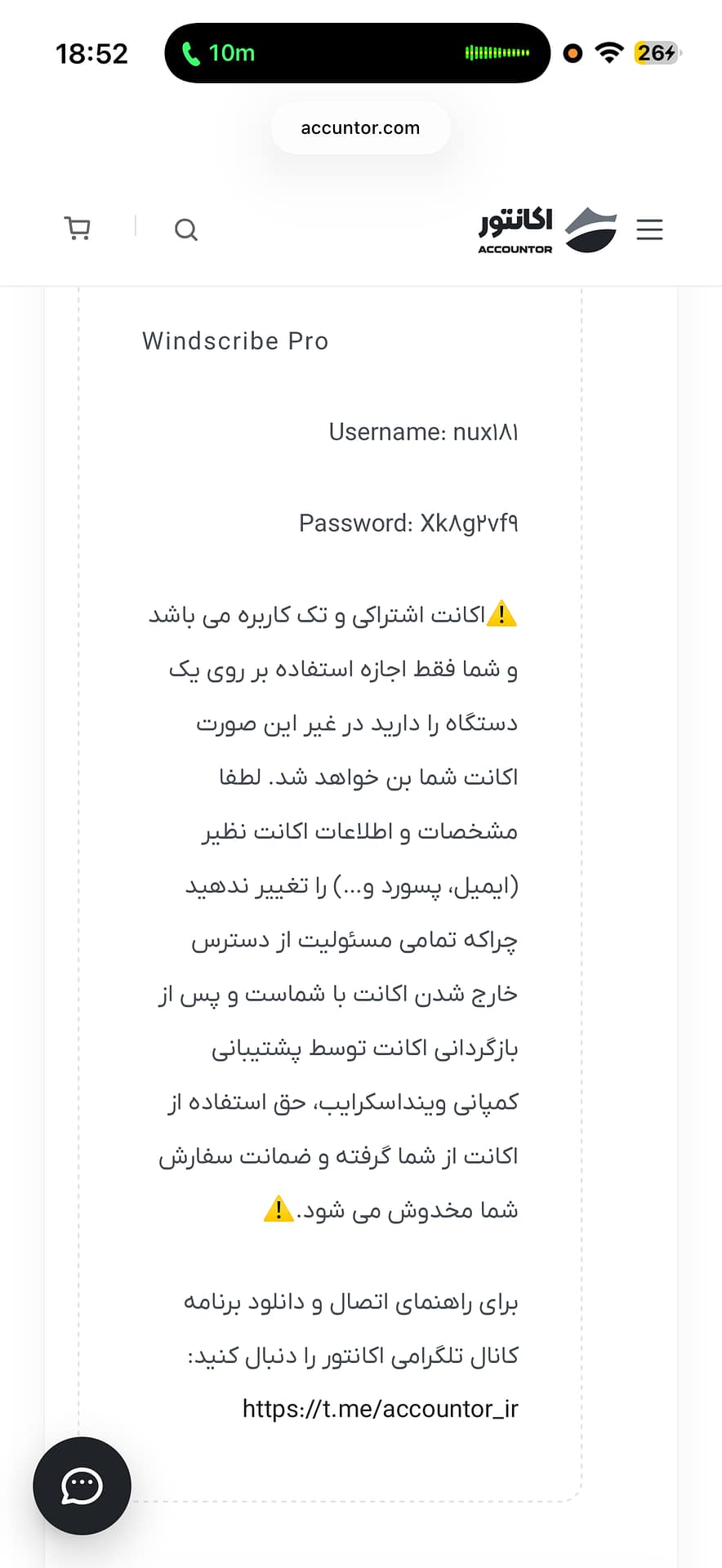This screenshot has width=722, height=1568.
Task: Open the live chat support bubble
Action: click(82, 1486)
